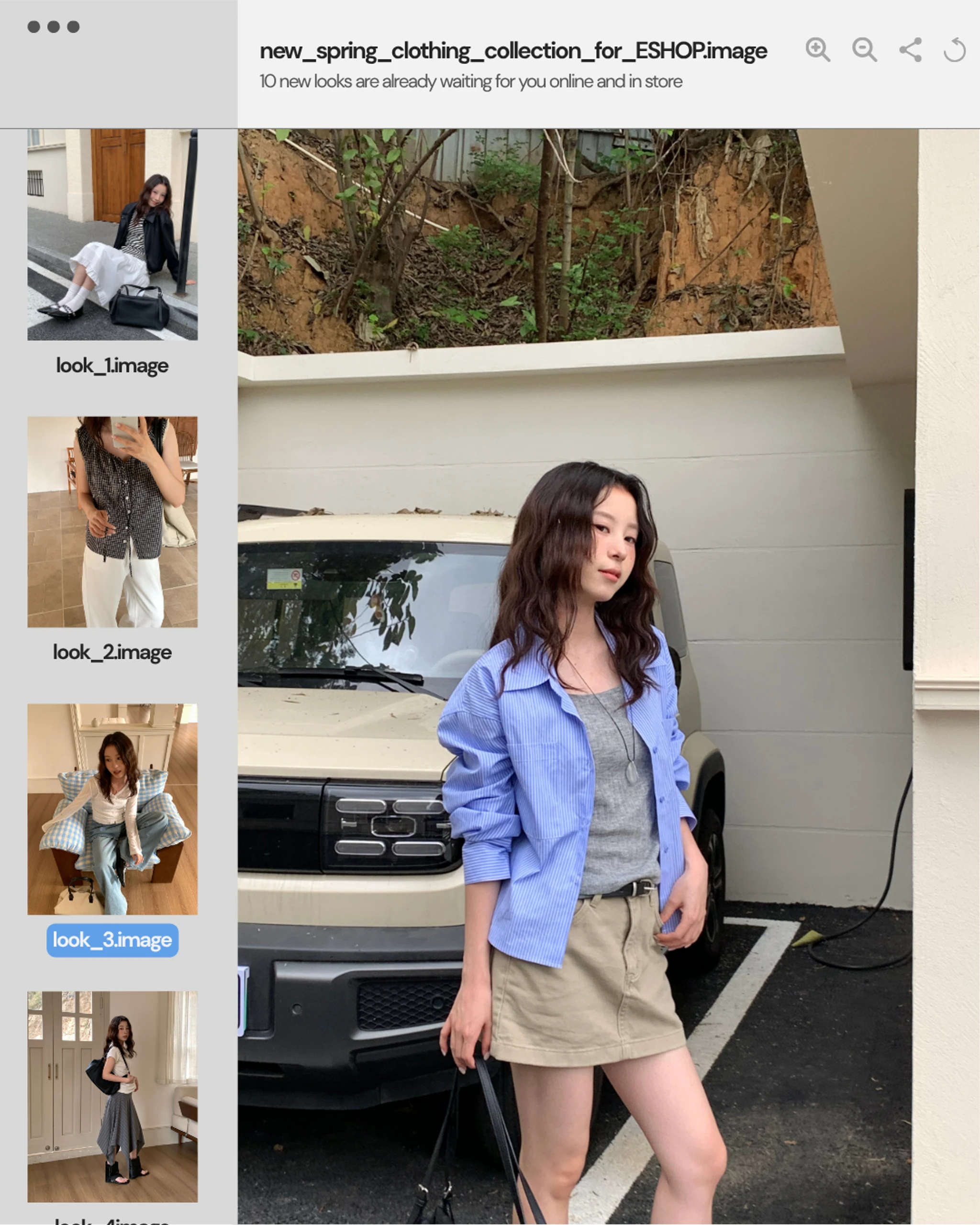Open the look_4.image thumbnail

point(112,1096)
